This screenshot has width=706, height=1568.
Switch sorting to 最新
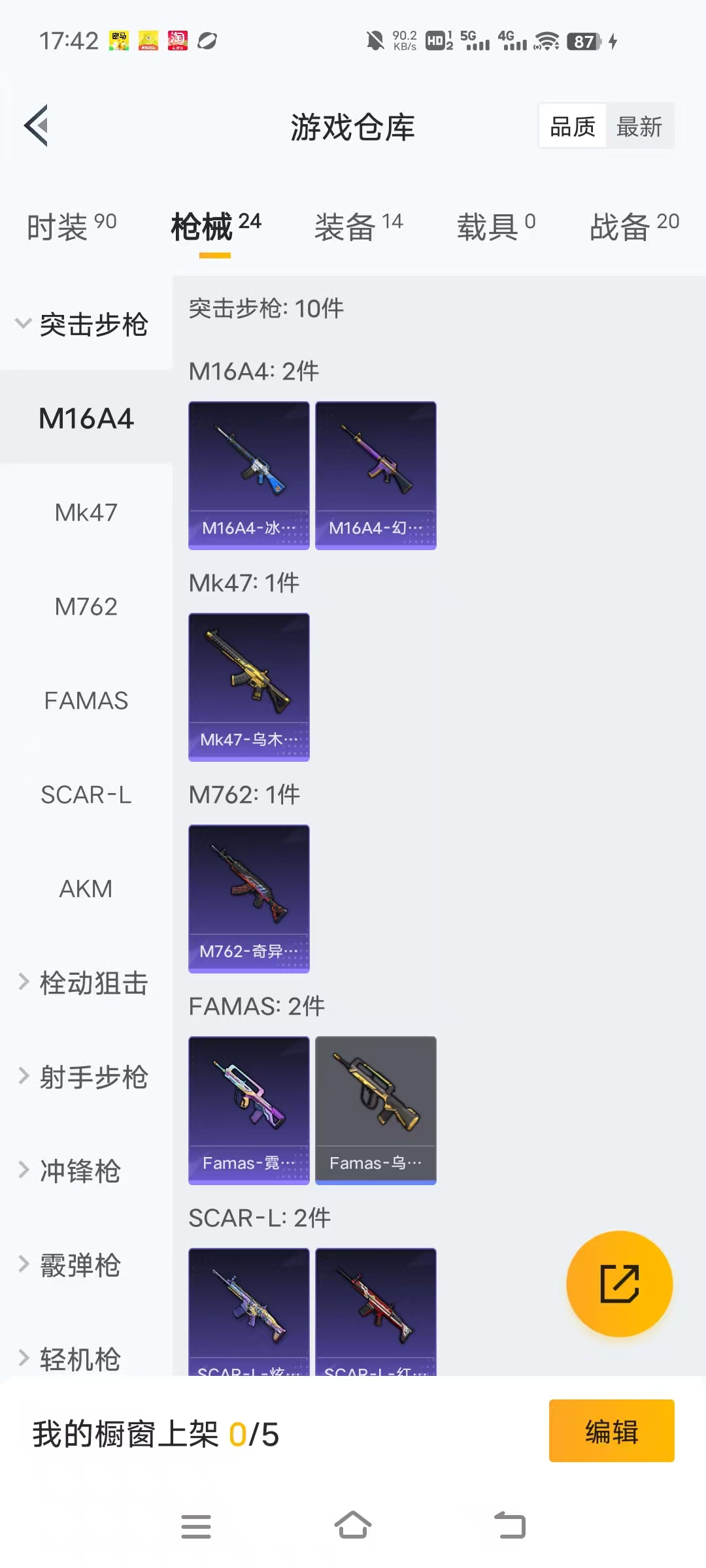pyautogui.click(x=639, y=125)
